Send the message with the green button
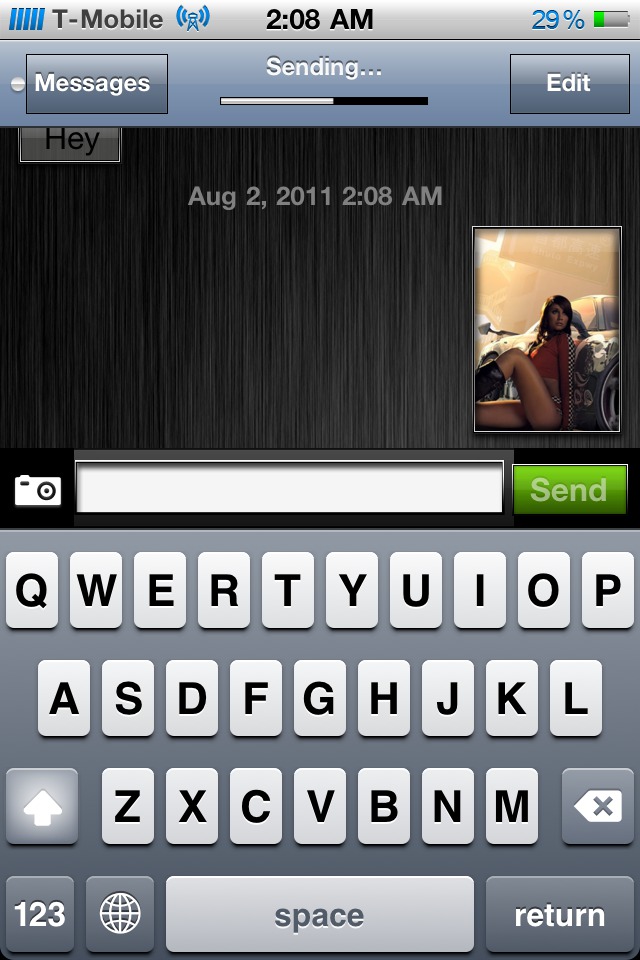Screen dimensions: 640x960 569,489
